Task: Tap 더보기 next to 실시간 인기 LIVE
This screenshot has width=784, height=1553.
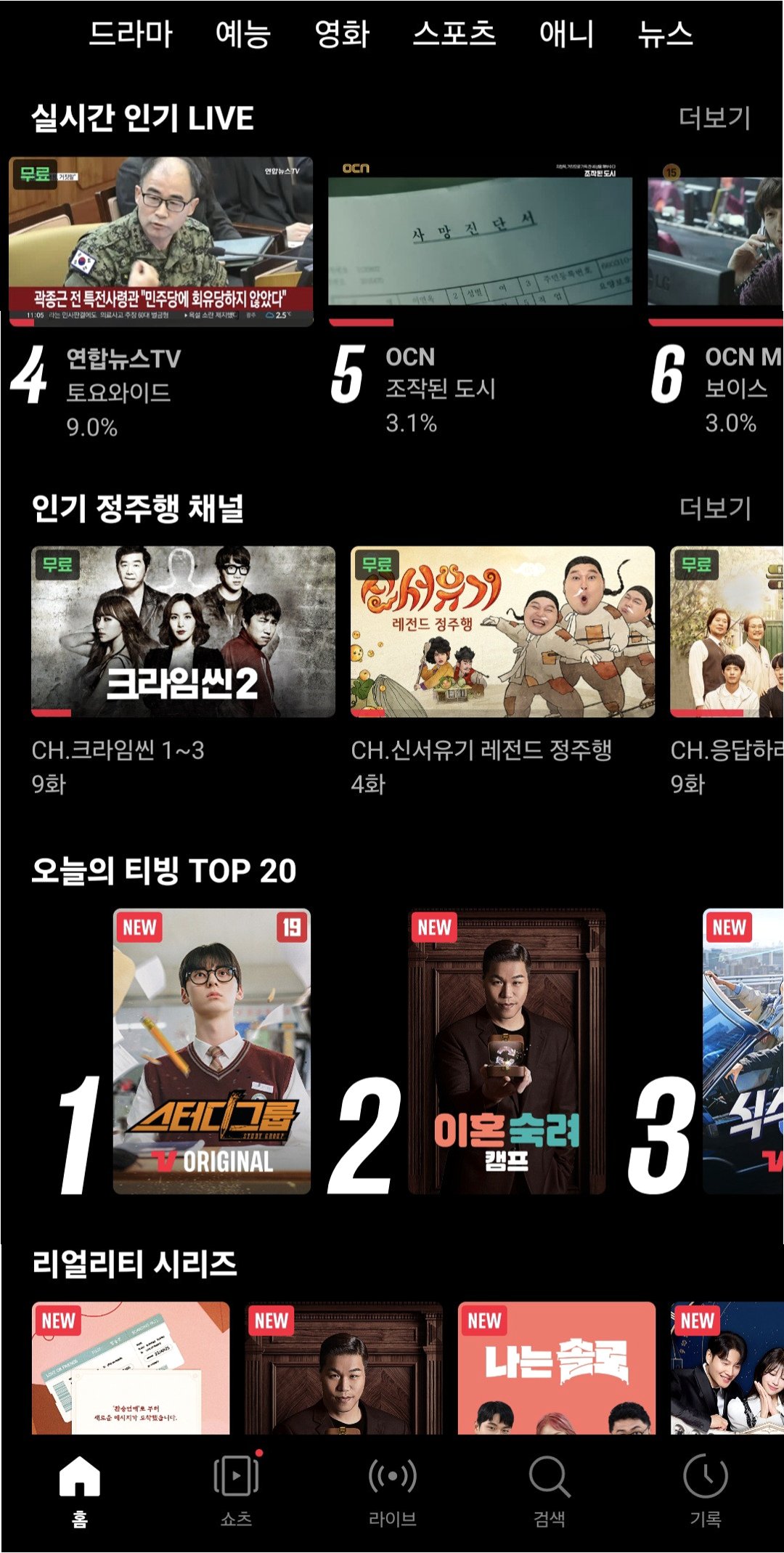Action: tap(714, 118)
